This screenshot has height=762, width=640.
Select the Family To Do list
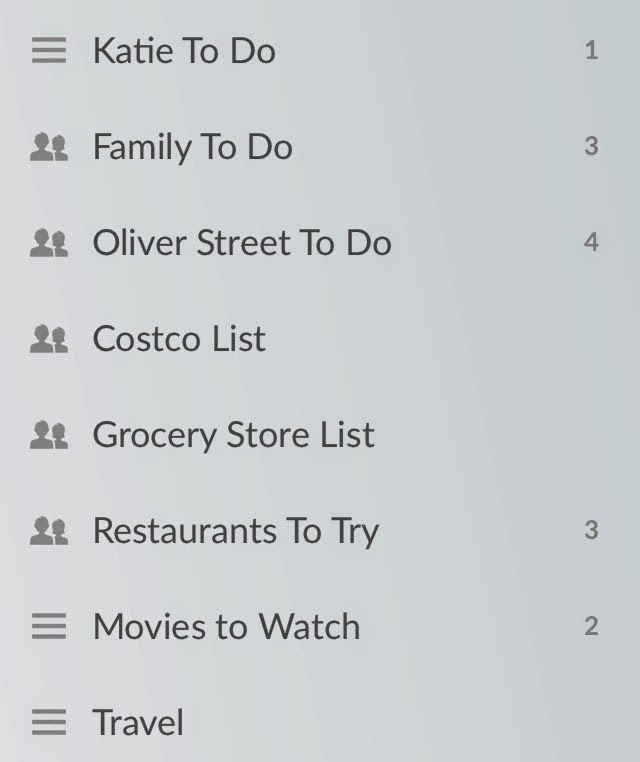192,147
